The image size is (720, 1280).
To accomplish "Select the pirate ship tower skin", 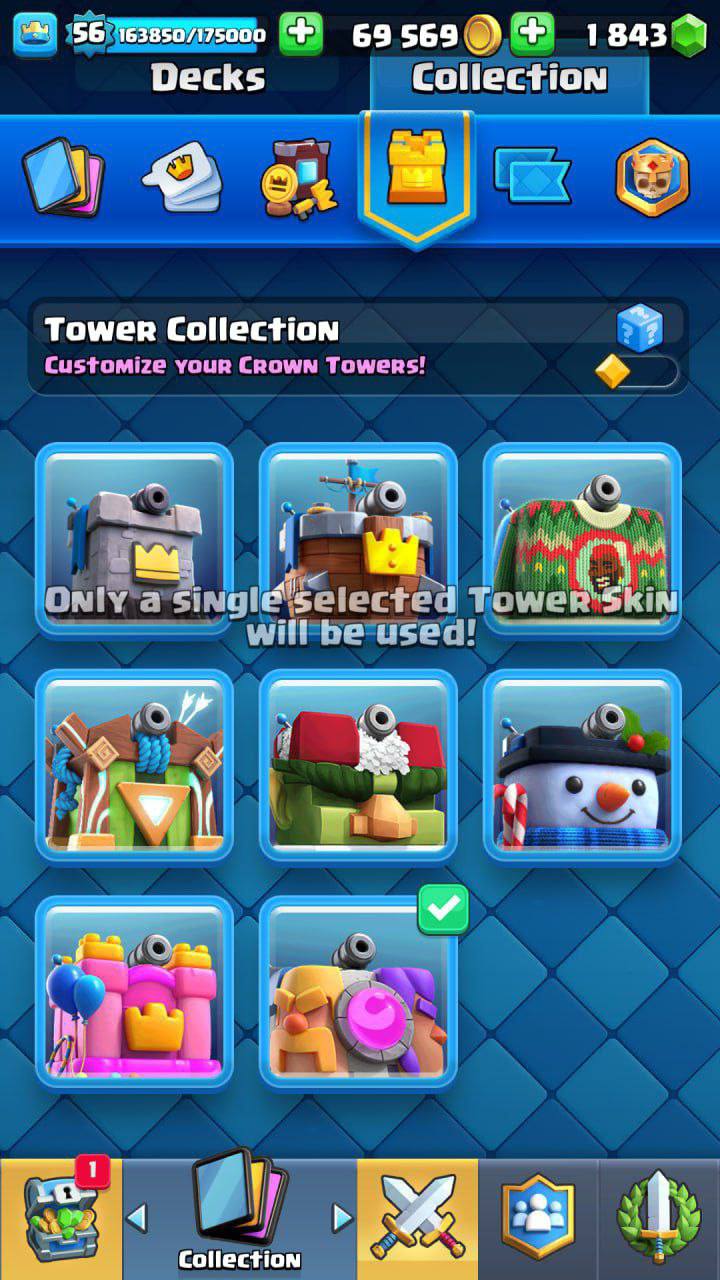I will tap(358, 540).
